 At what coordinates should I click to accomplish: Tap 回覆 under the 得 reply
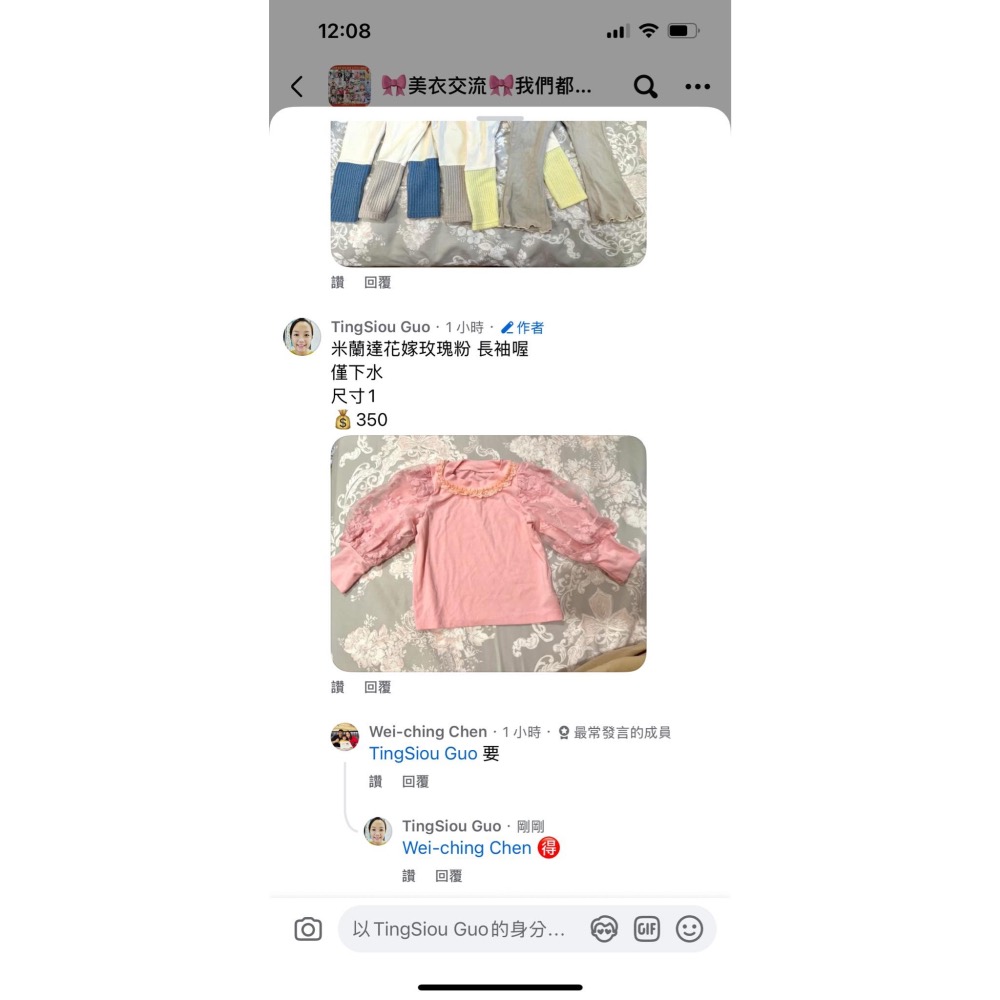pos(449,876)
